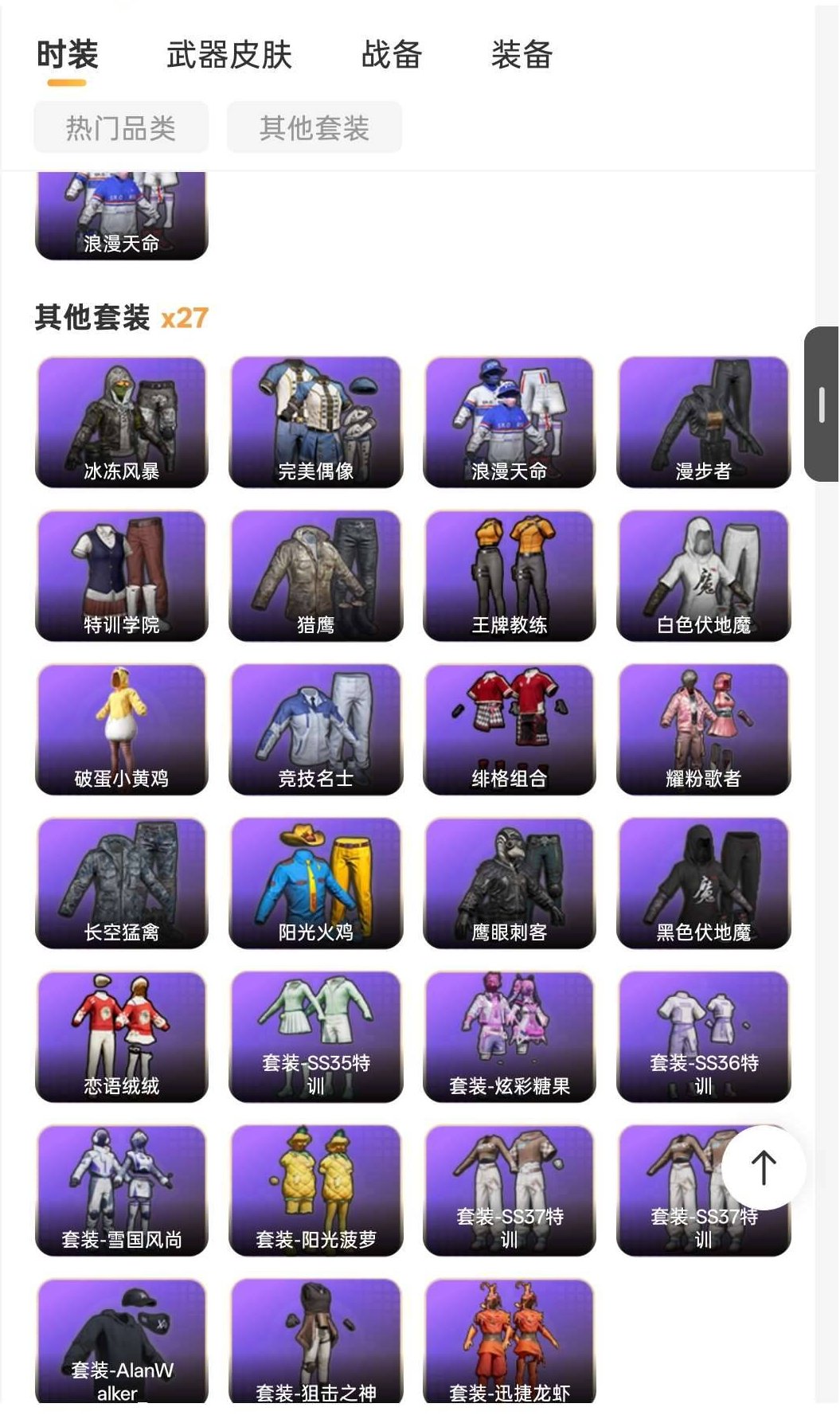The image size is (840, 1419).
Task: Select the 阳光火鸡 outfit set
Action: click(x=315, y=881)
